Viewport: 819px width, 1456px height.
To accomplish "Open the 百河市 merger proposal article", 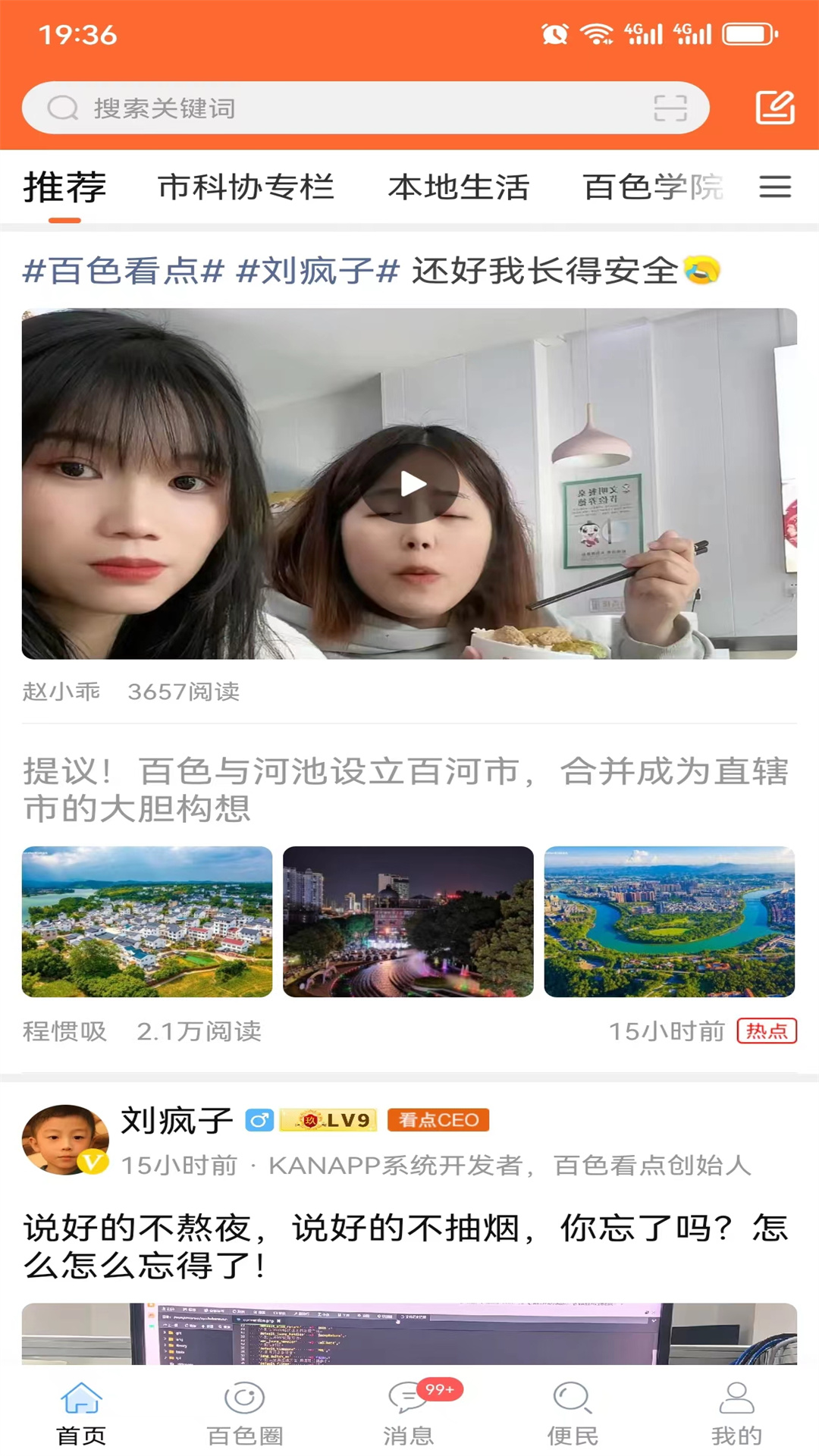I will coord(406,789).
